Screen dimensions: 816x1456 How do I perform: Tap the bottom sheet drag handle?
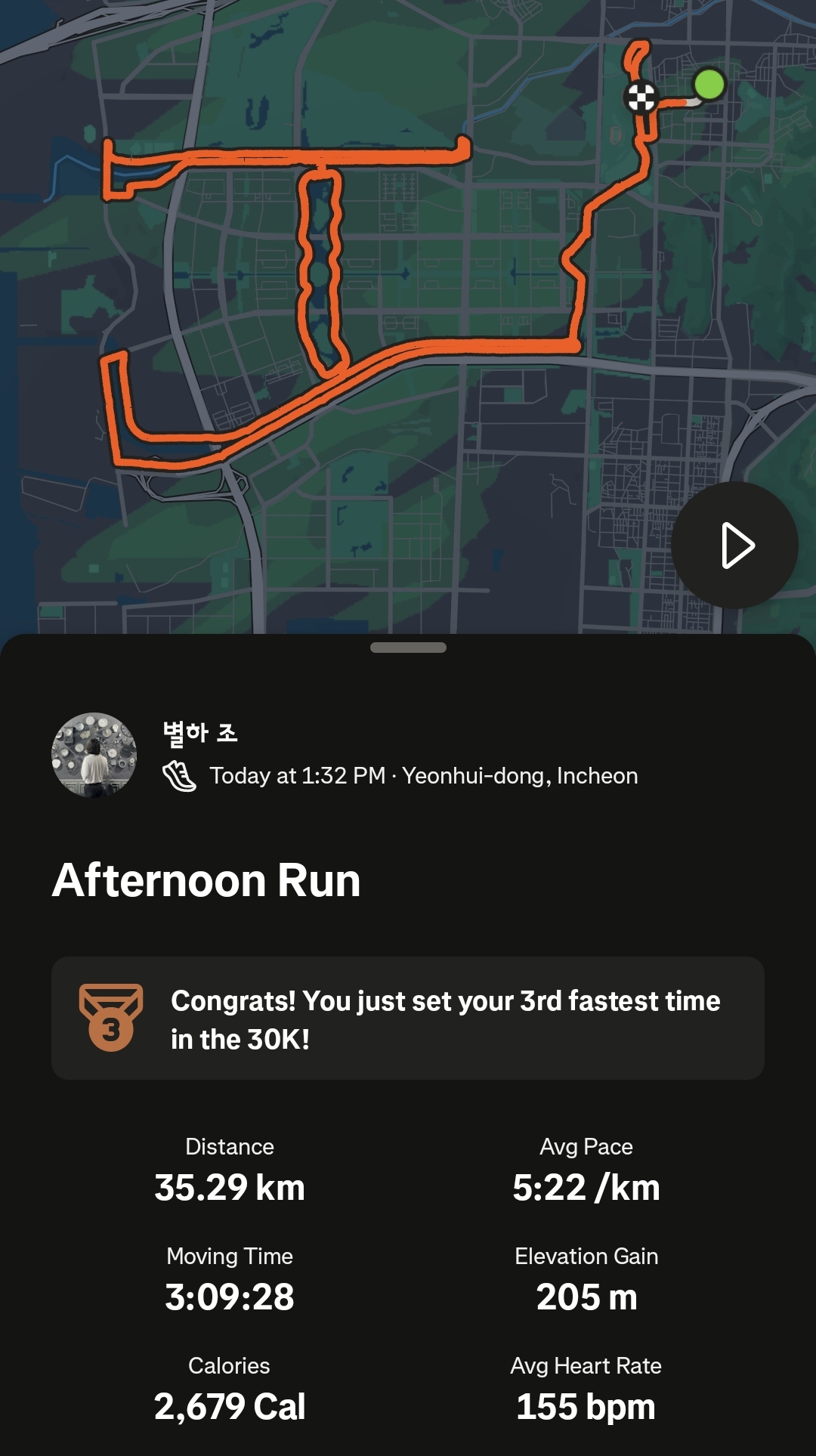coord(408,648)
